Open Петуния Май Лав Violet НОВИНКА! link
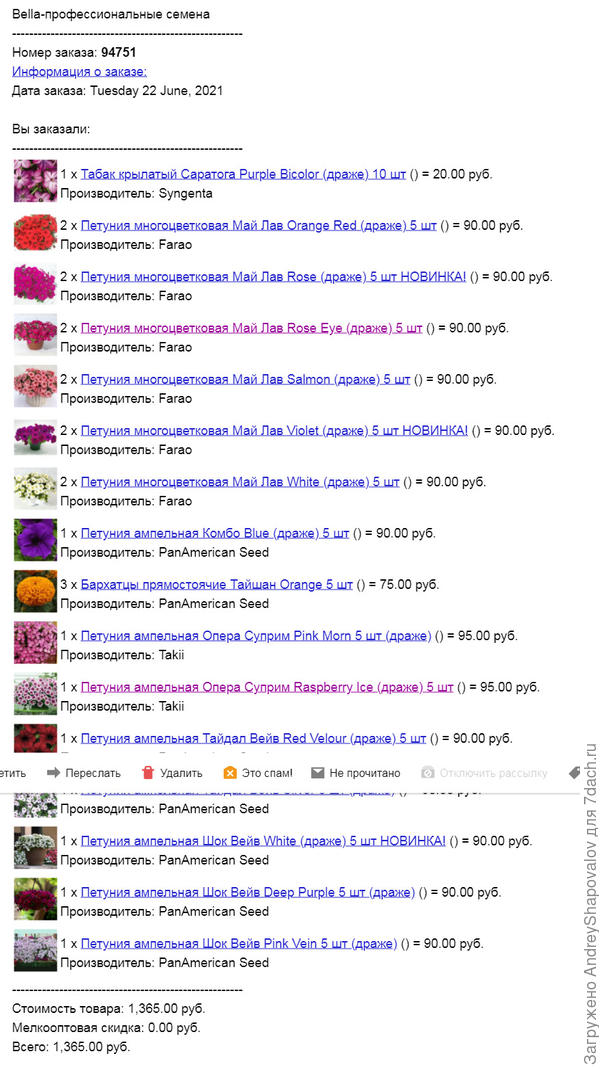This screenshot has width=600, height=1069. pos(274,430)
